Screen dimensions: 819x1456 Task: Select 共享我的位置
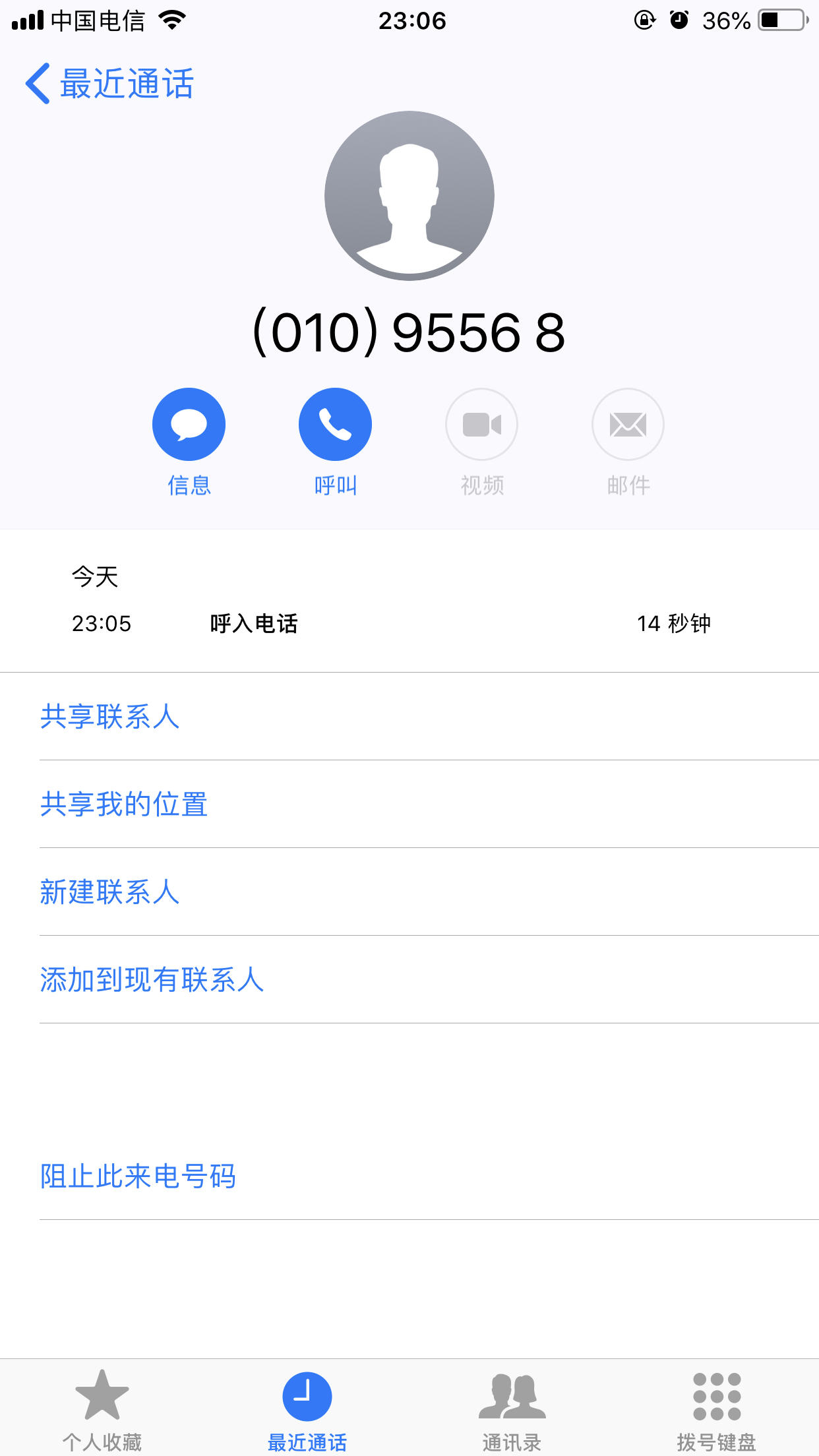point(124,805)
